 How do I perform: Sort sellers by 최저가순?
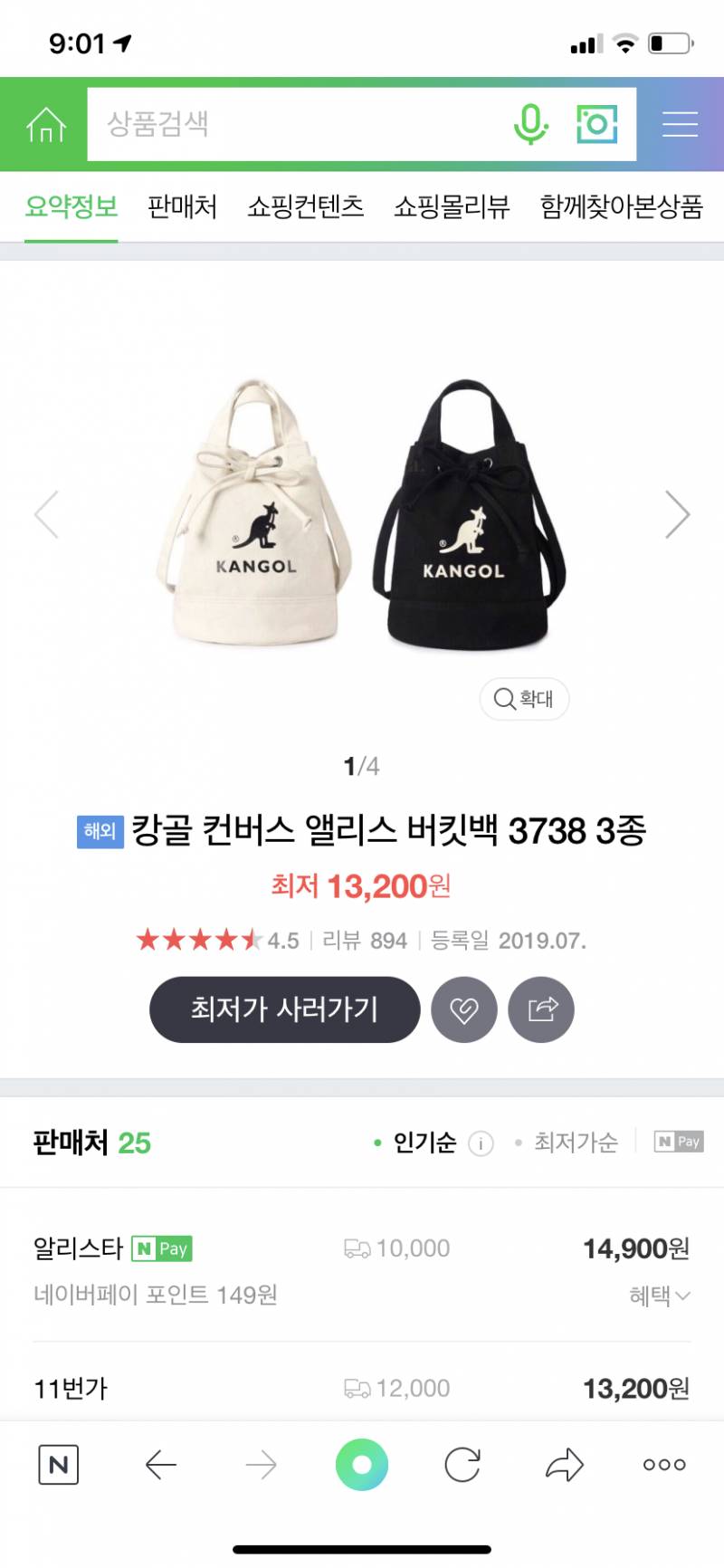click(x=576, y=1142)
